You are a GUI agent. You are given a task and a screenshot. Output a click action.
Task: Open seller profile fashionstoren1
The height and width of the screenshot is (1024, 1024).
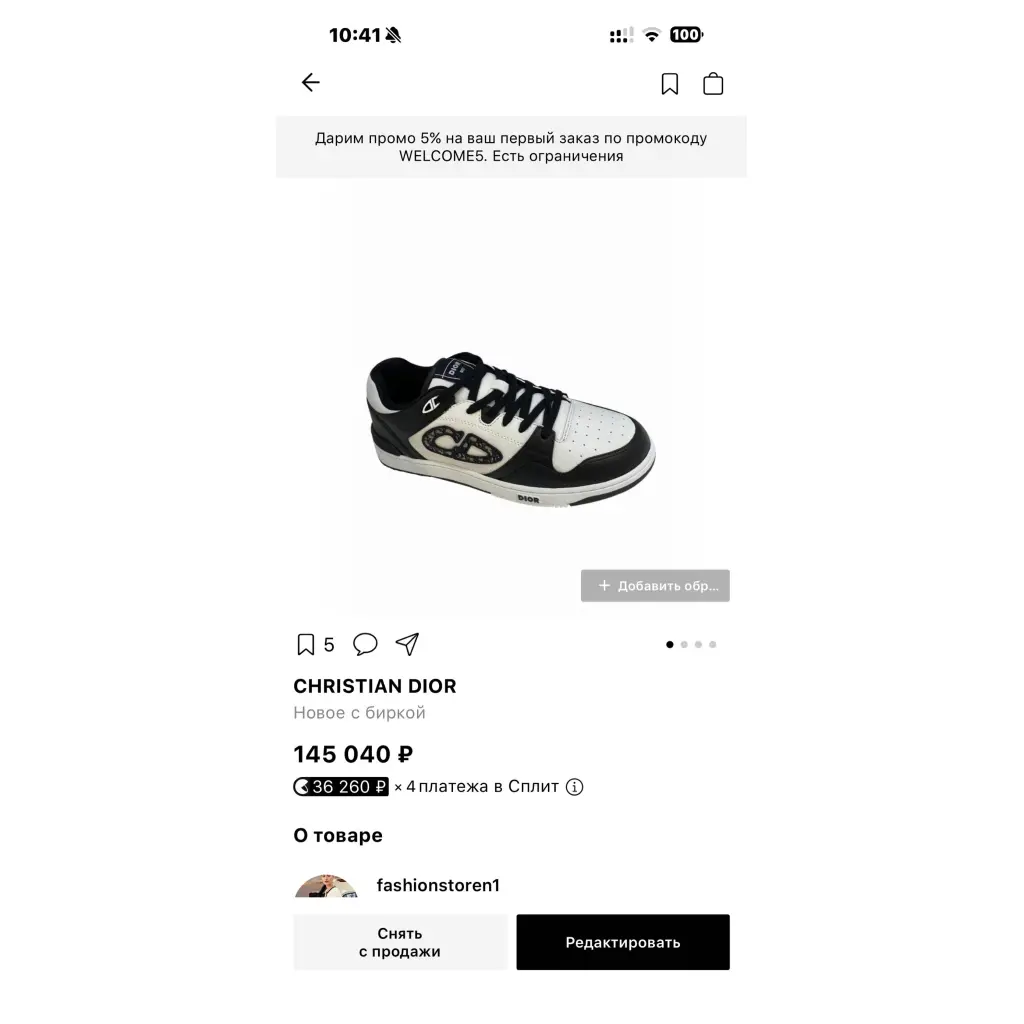[x=437, y=885]
